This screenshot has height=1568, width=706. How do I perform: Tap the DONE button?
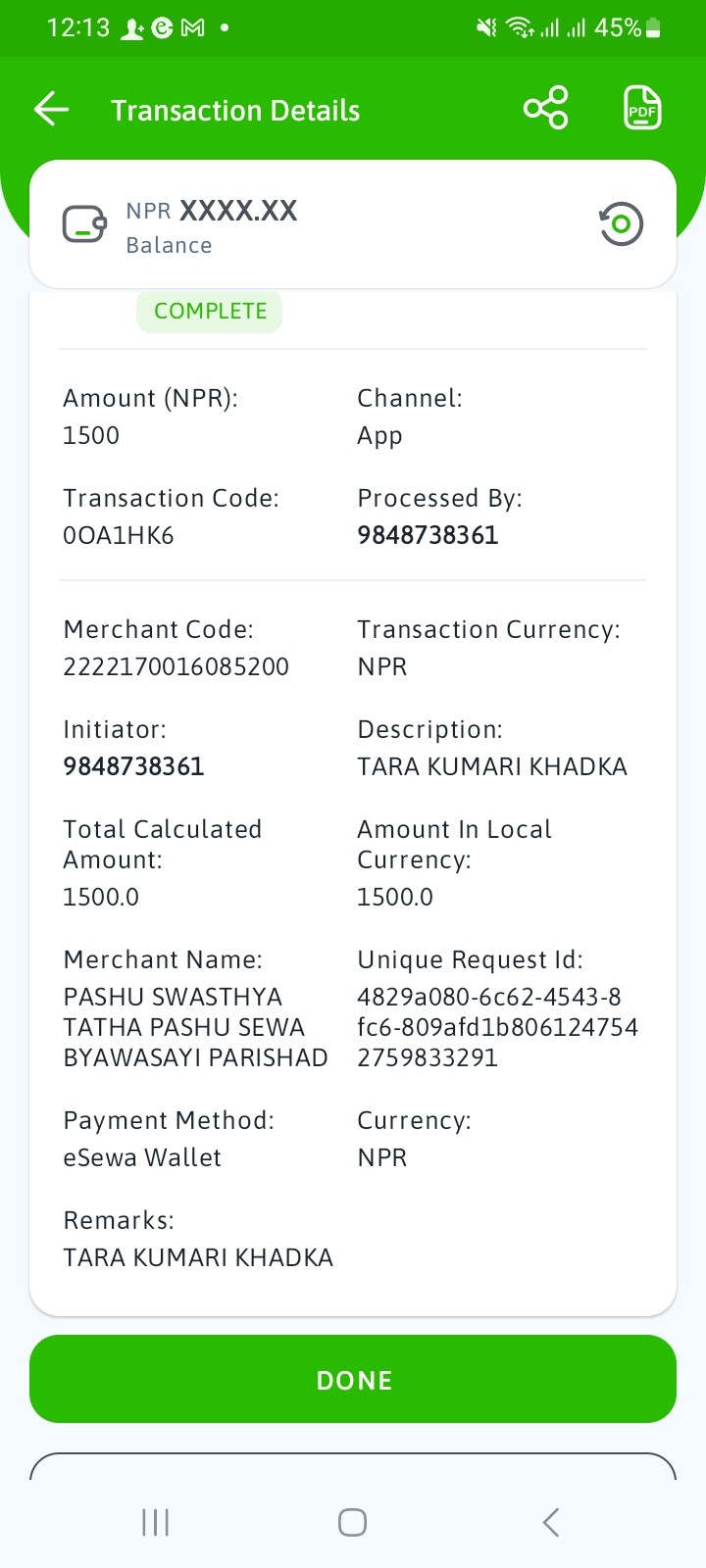[353, 1379]
